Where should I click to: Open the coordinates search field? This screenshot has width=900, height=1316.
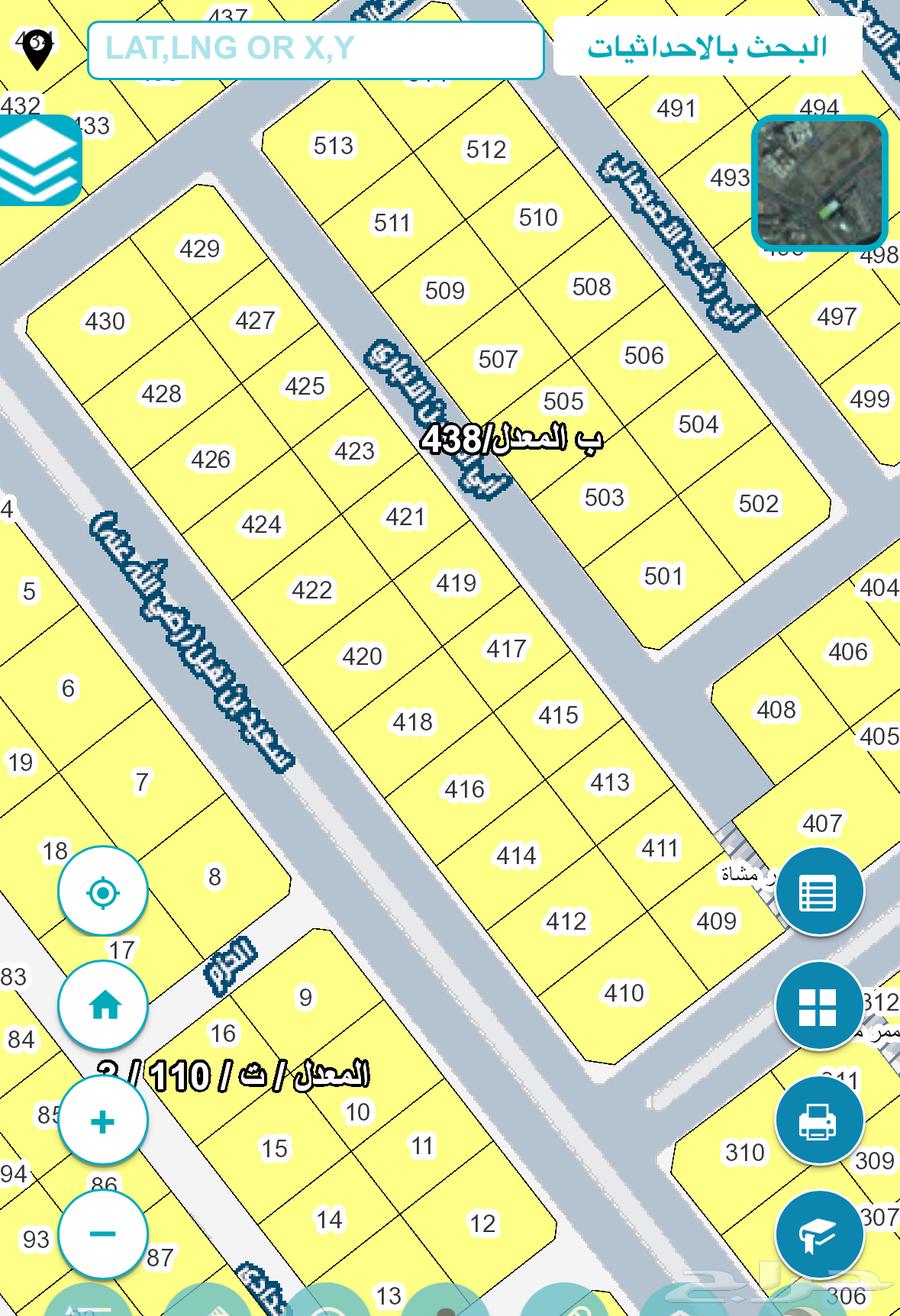[x=315, y=49]
